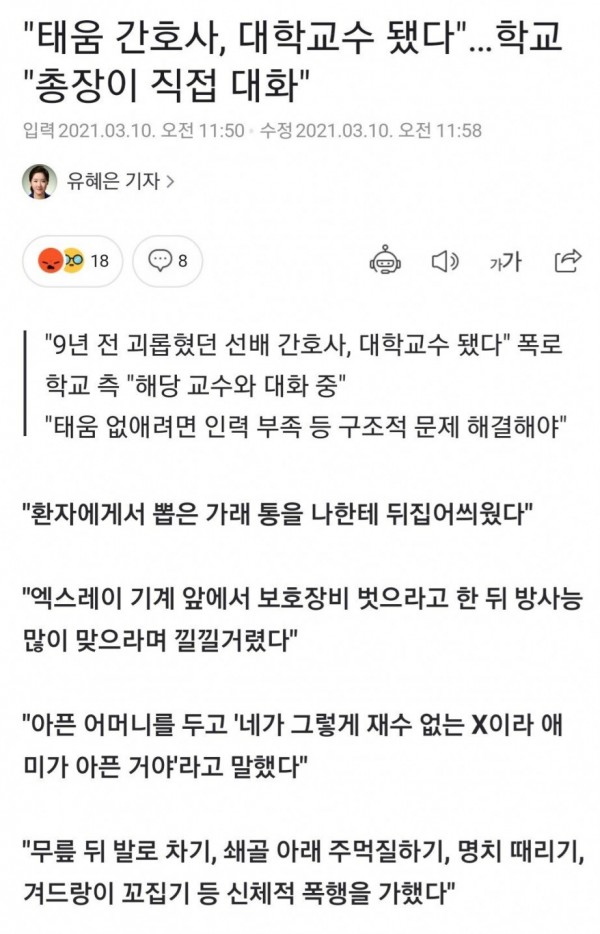
Task: Share this article
Action: 567,262
